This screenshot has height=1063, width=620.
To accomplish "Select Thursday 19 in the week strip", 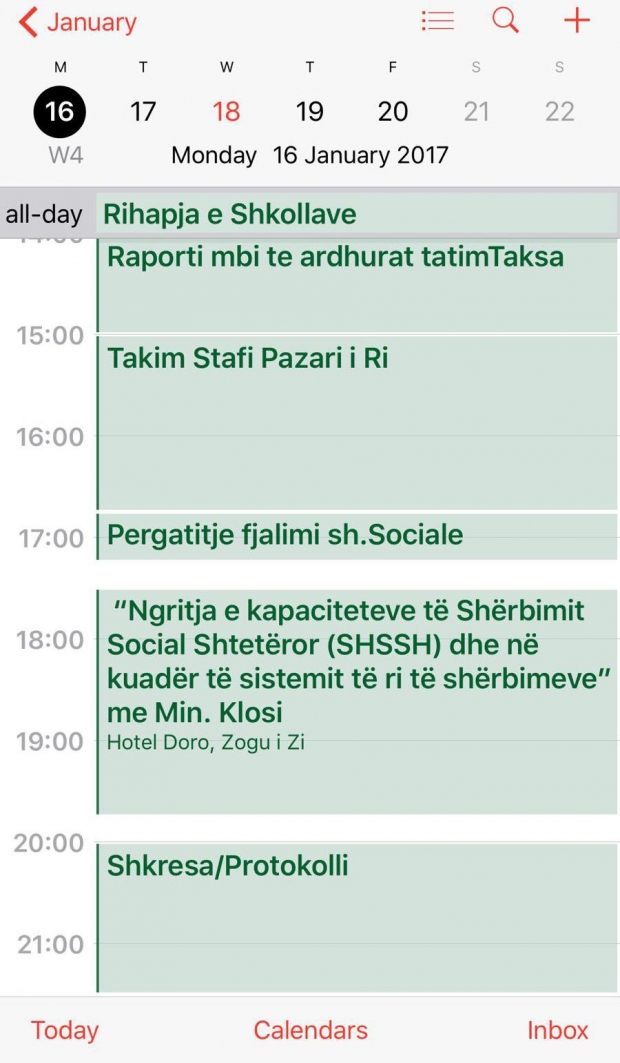I will click(310, 111).
